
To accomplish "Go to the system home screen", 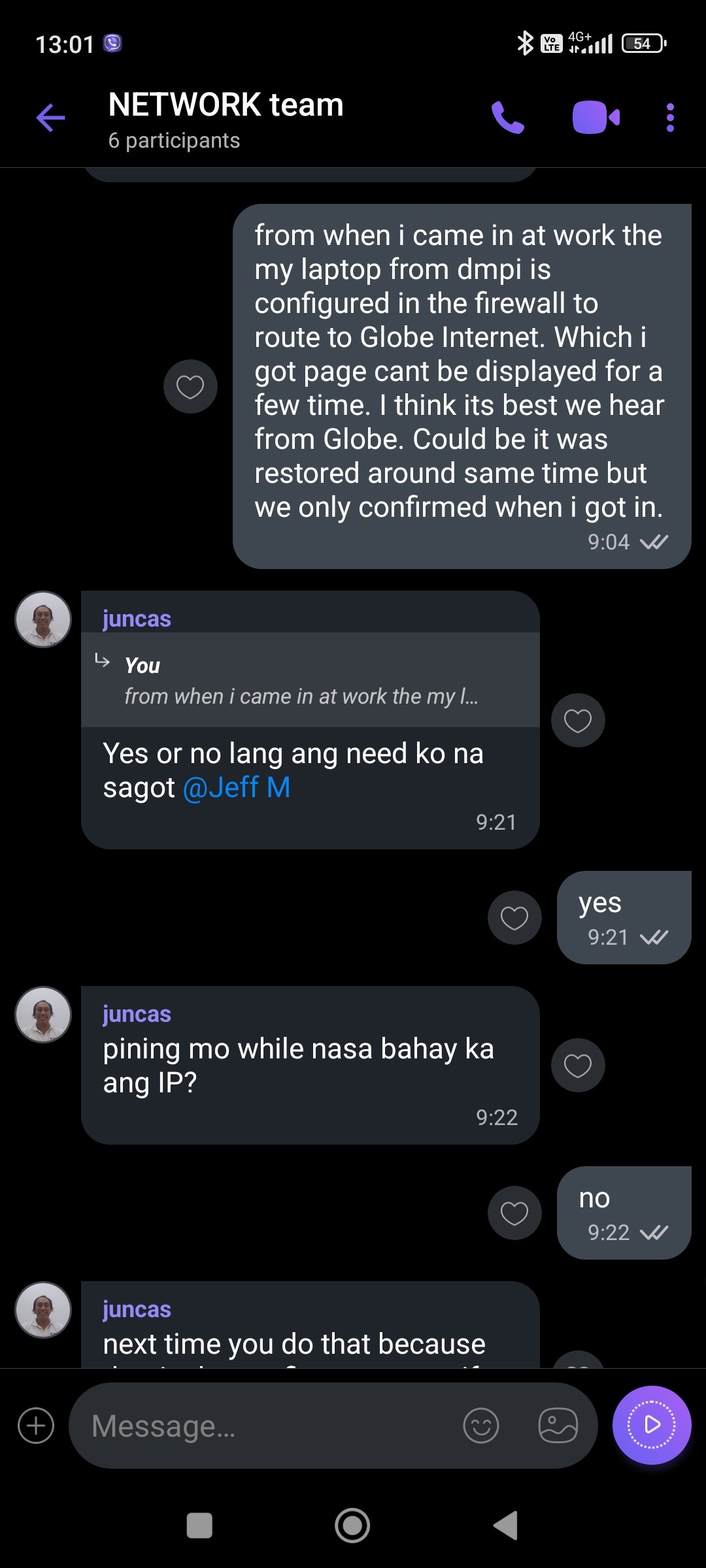I will pos(352,1526).
